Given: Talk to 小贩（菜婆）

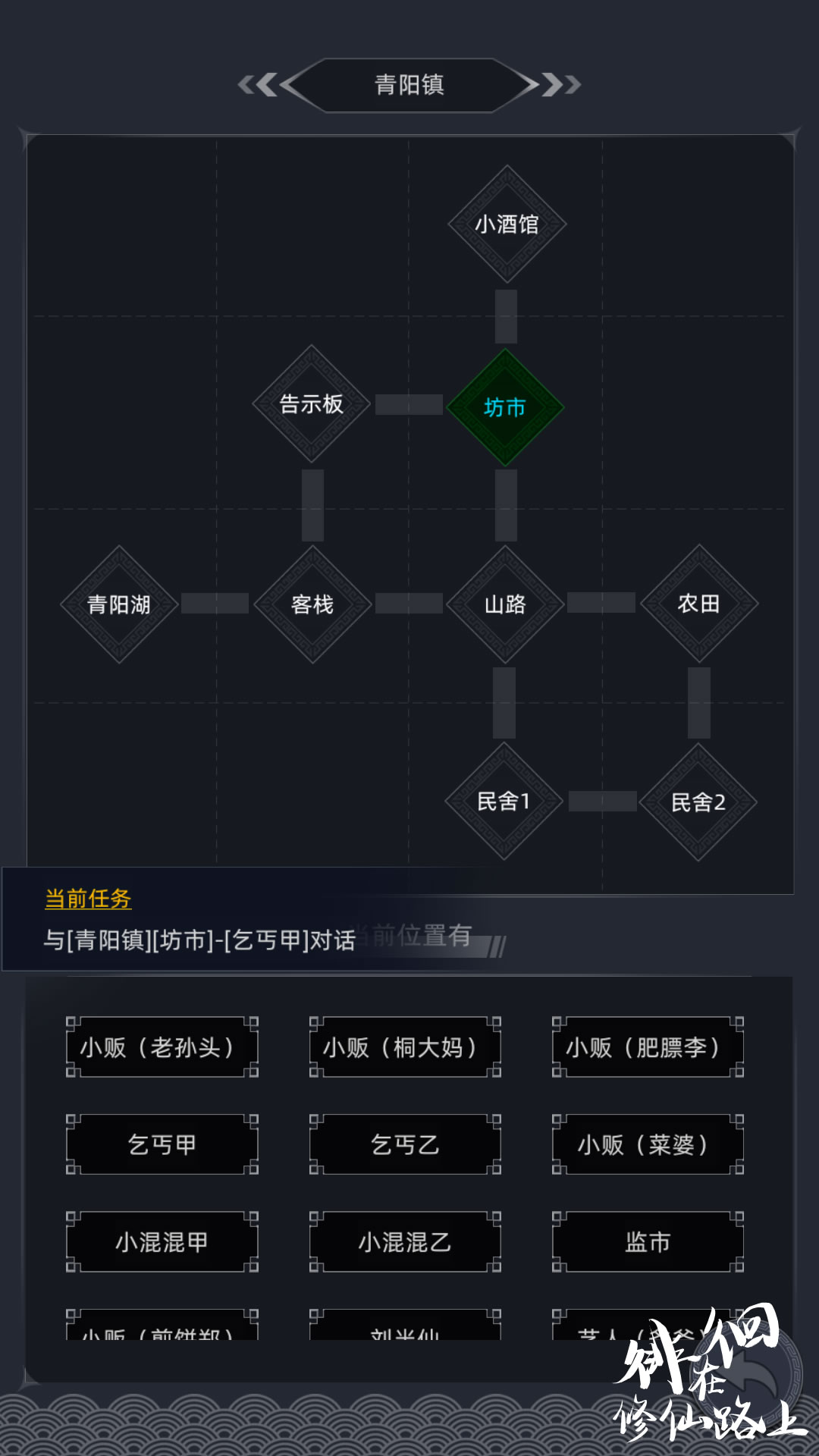Looking at the screenshot, I should click(x=648, y=1144).
